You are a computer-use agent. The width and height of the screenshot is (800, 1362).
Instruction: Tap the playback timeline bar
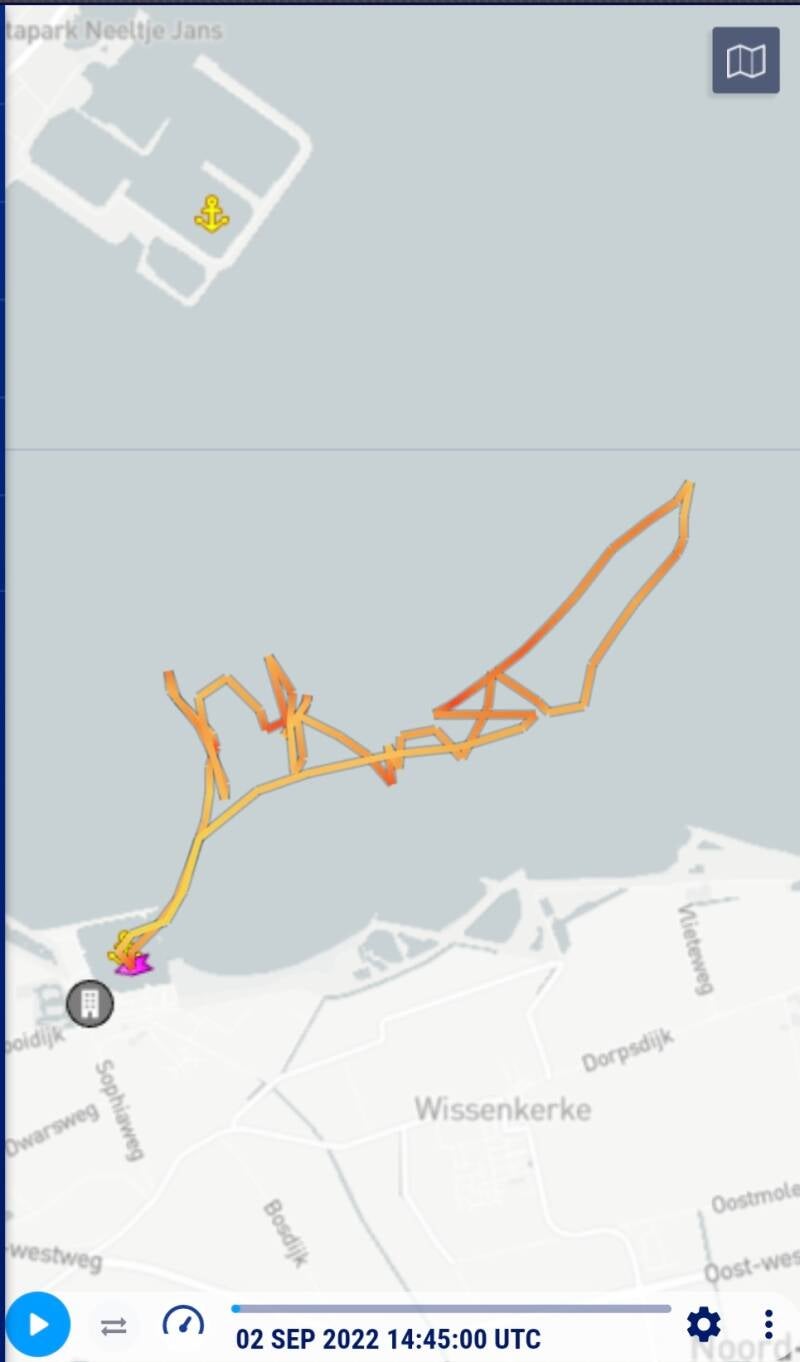click(x=452, y=1308)
